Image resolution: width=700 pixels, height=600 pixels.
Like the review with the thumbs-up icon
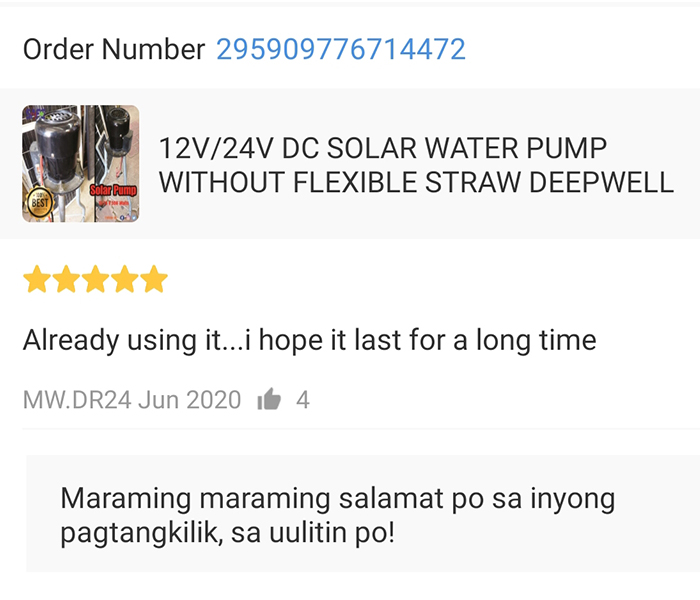pyautogui.click(x=269, y=401)
